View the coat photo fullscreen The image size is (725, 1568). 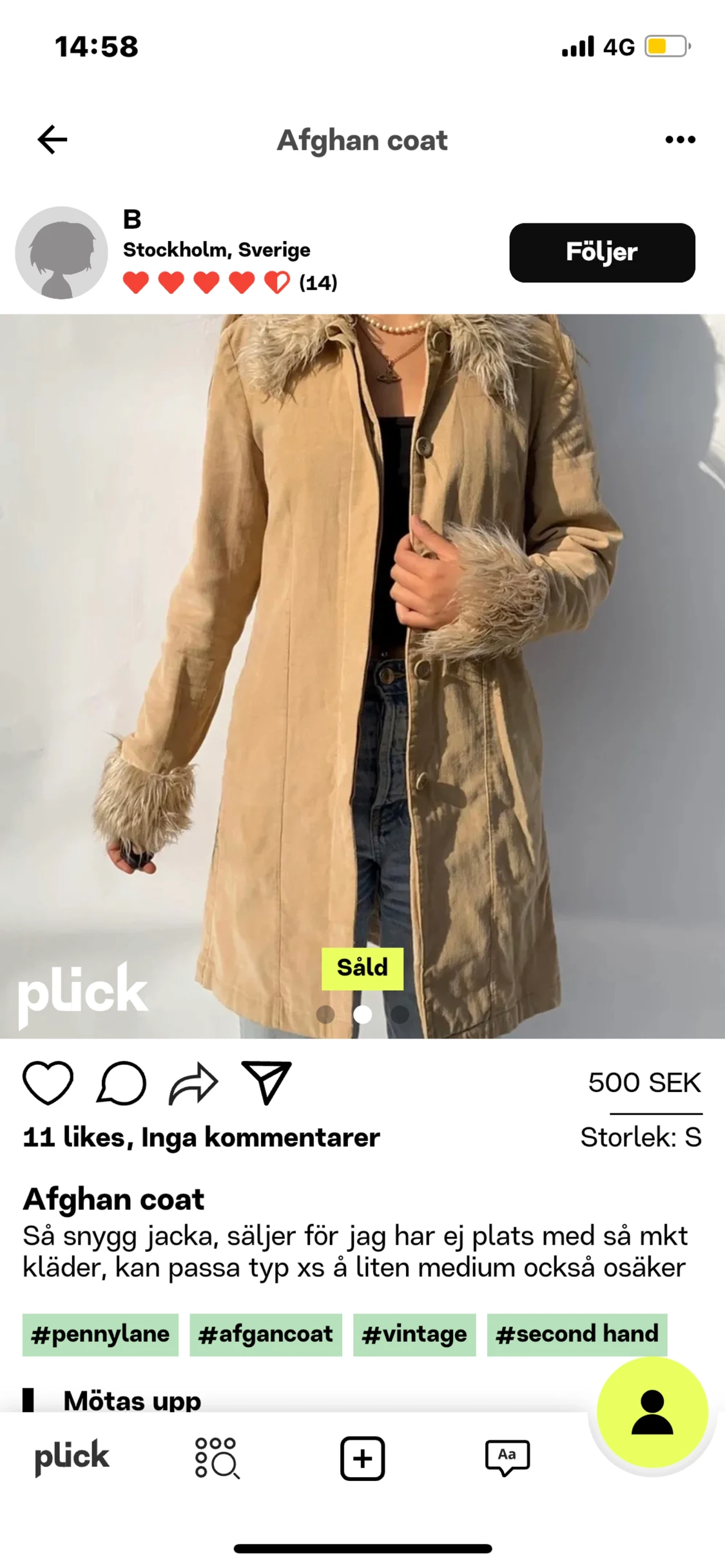coord(362,676)
